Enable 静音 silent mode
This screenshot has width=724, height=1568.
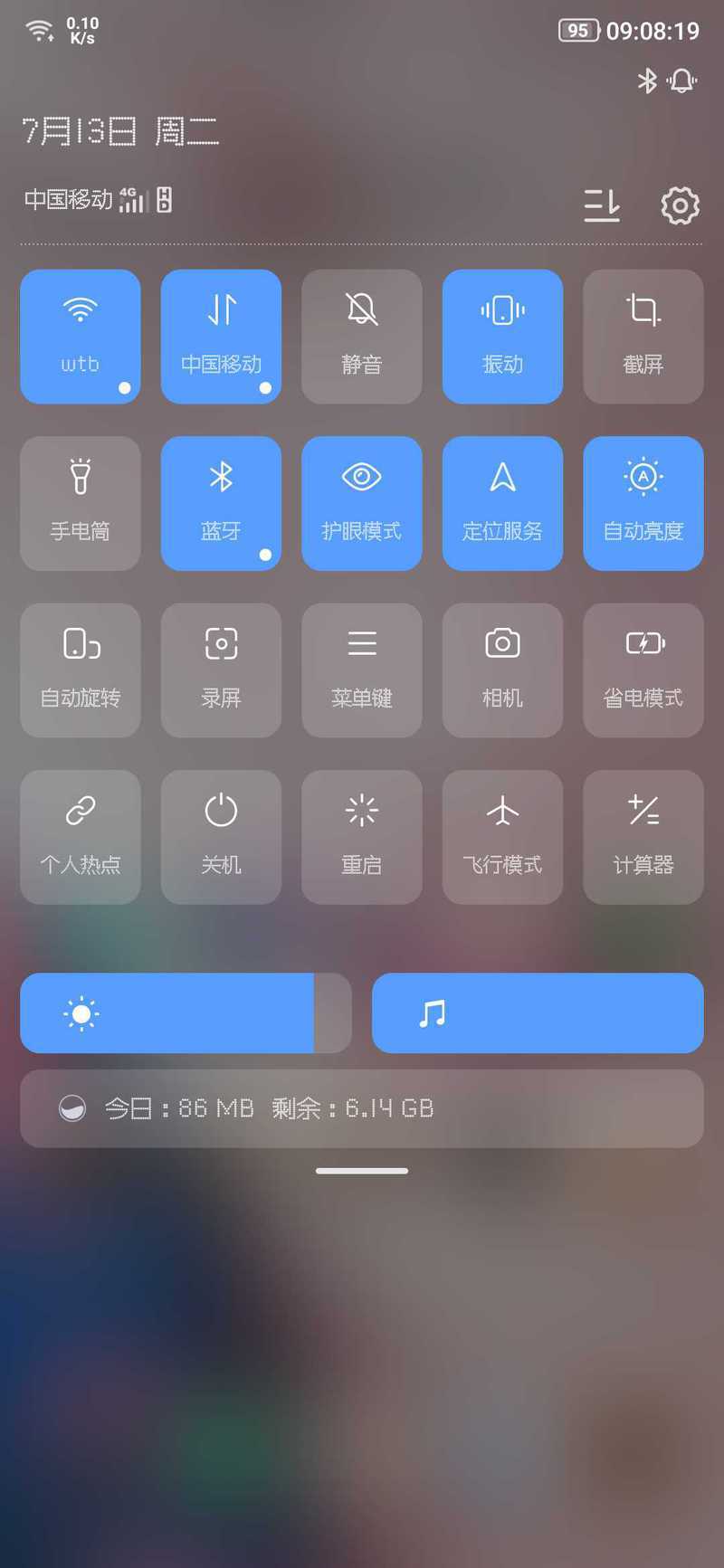pyautogui.click(x=362, y=336)
